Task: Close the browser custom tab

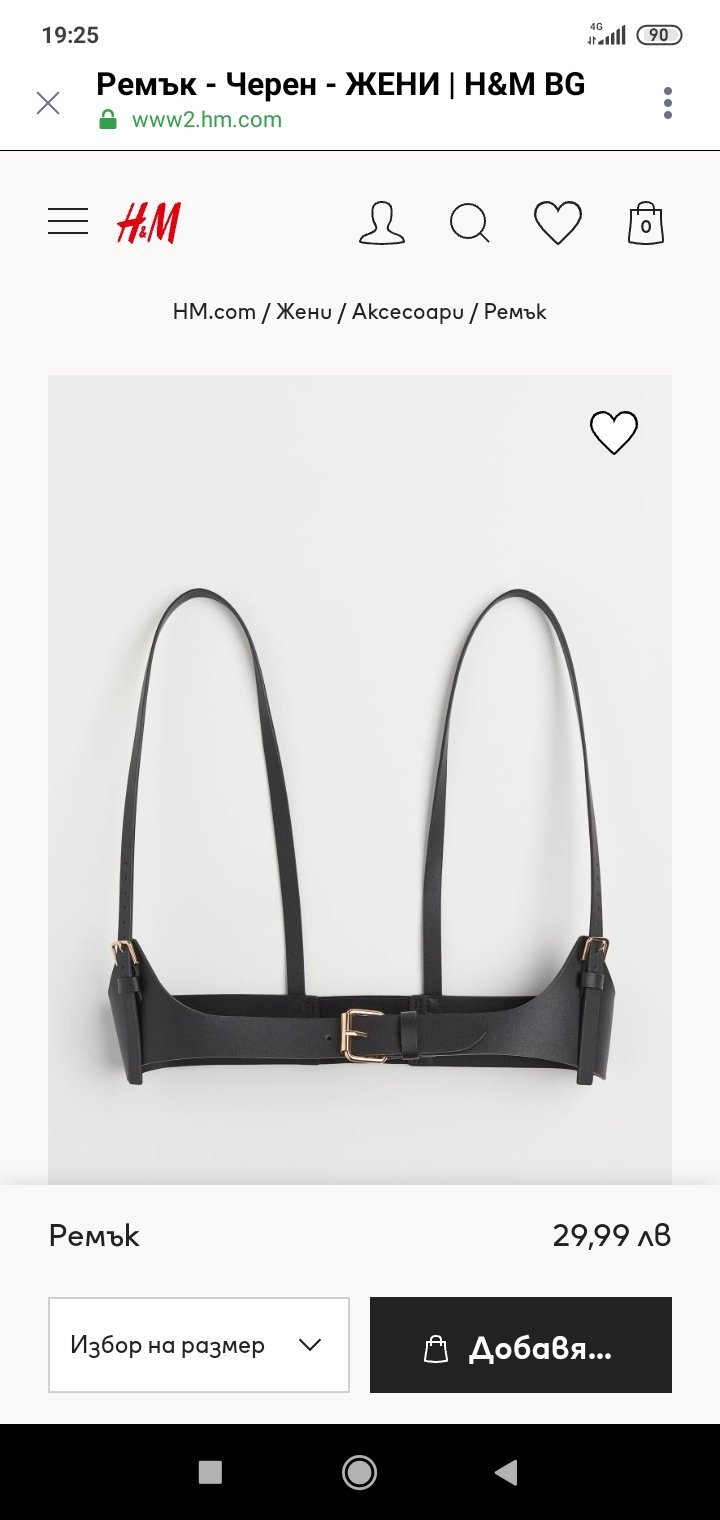Action: pos(48,103)
